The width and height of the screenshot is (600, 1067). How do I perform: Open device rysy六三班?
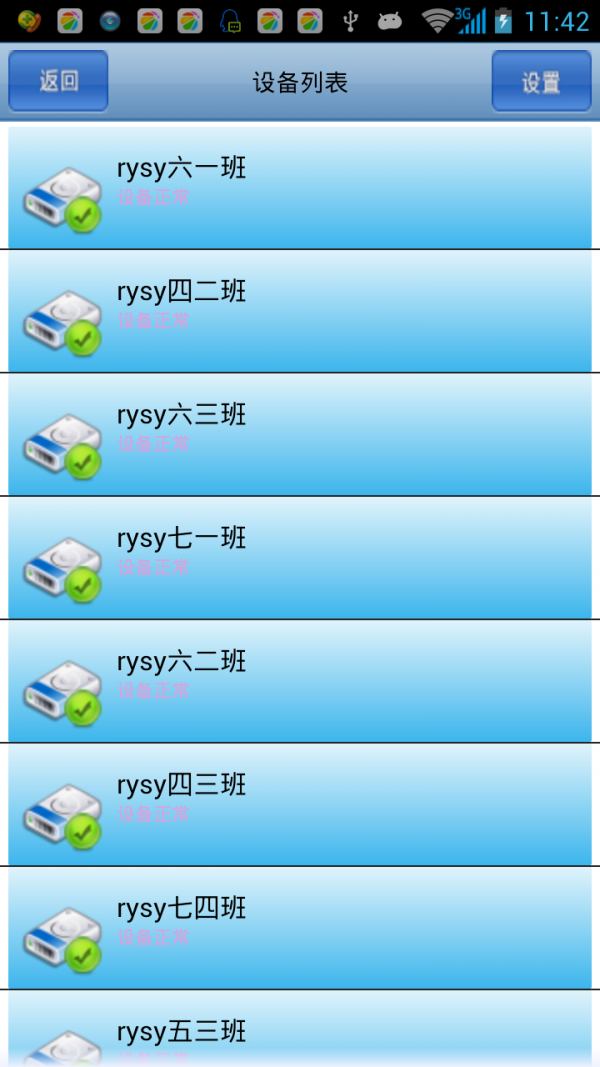[x=300, y=434]
